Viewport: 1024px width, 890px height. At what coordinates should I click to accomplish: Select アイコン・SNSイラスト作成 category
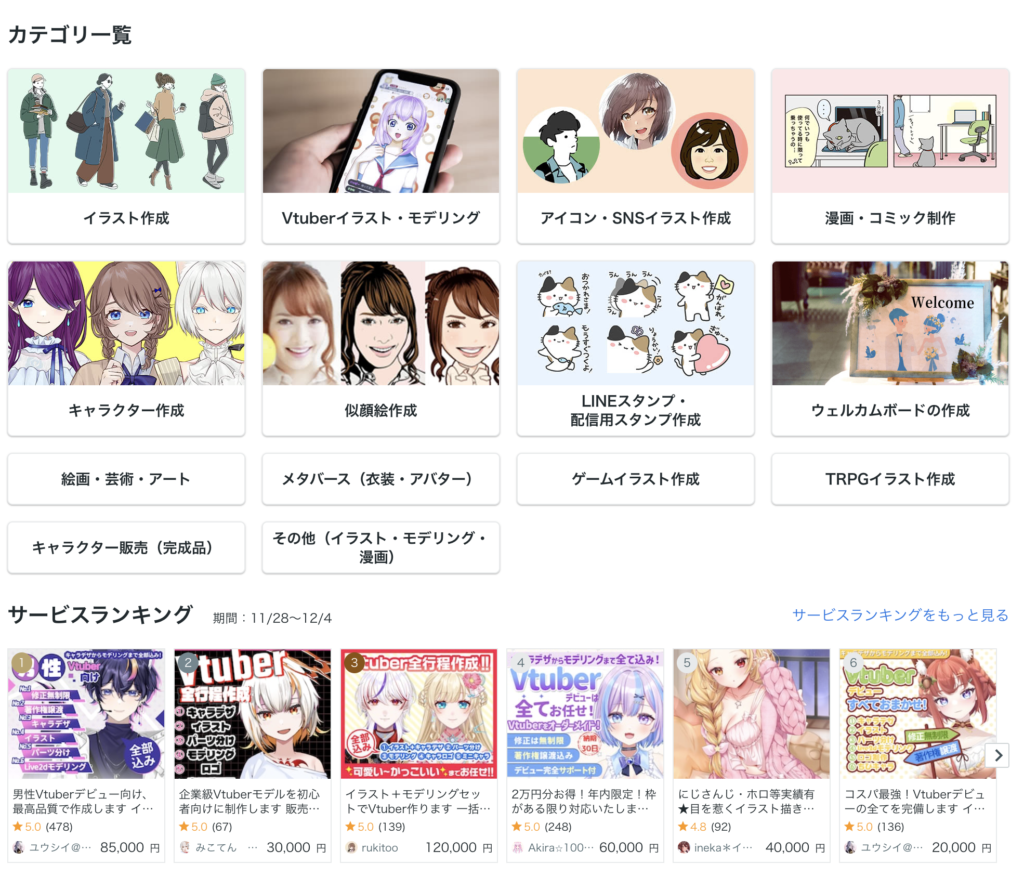pos(635,156)
